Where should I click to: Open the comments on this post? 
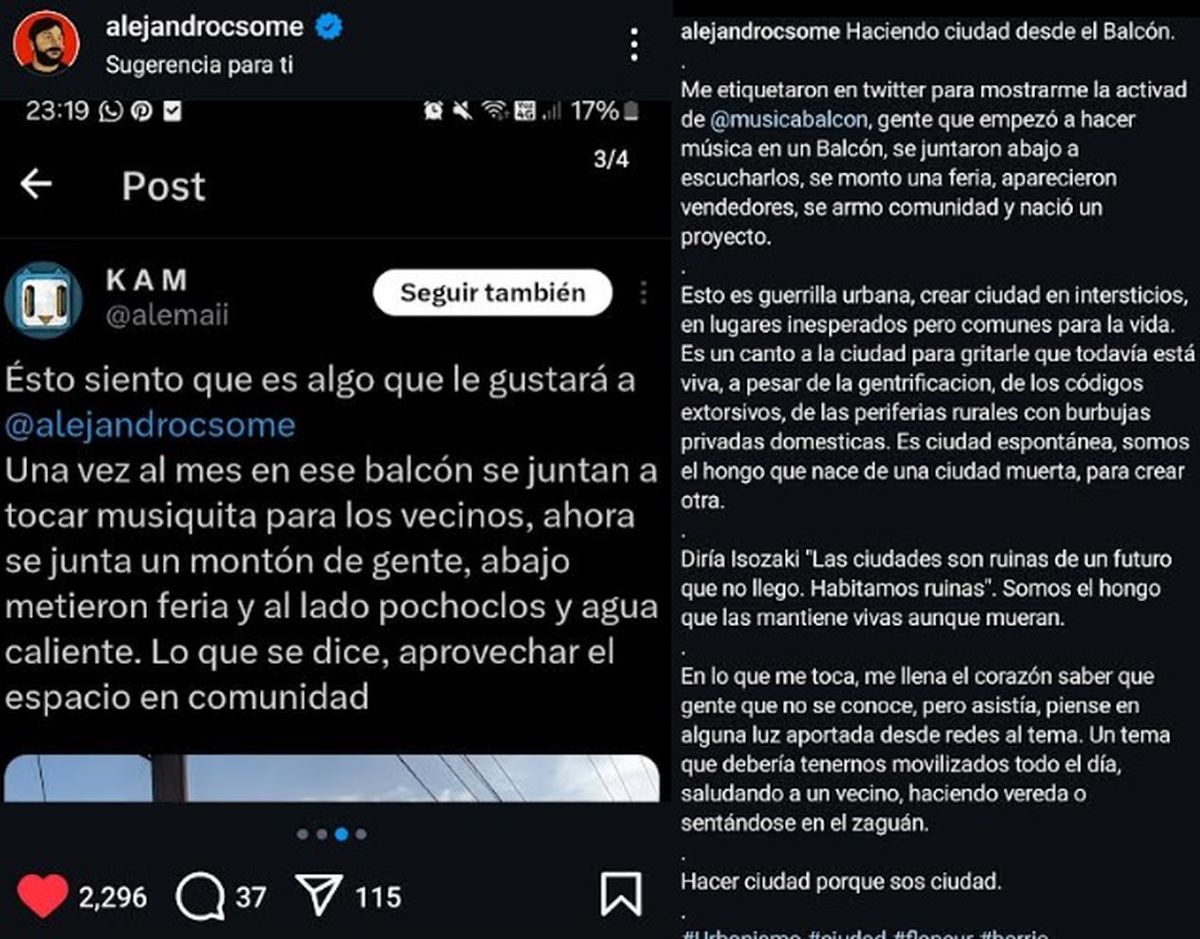[x=198, y=896]
